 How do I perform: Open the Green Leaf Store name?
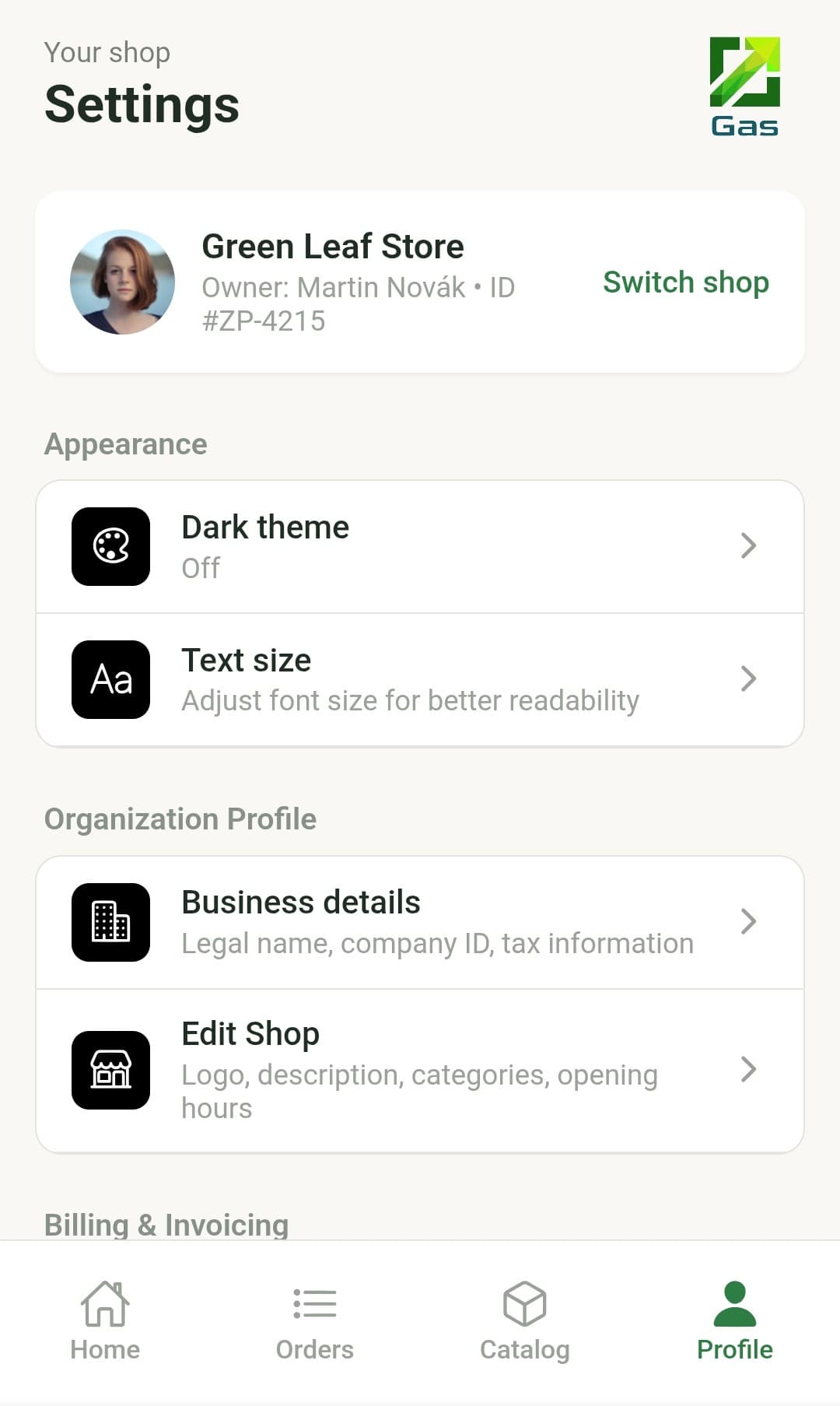pos(333,246)
